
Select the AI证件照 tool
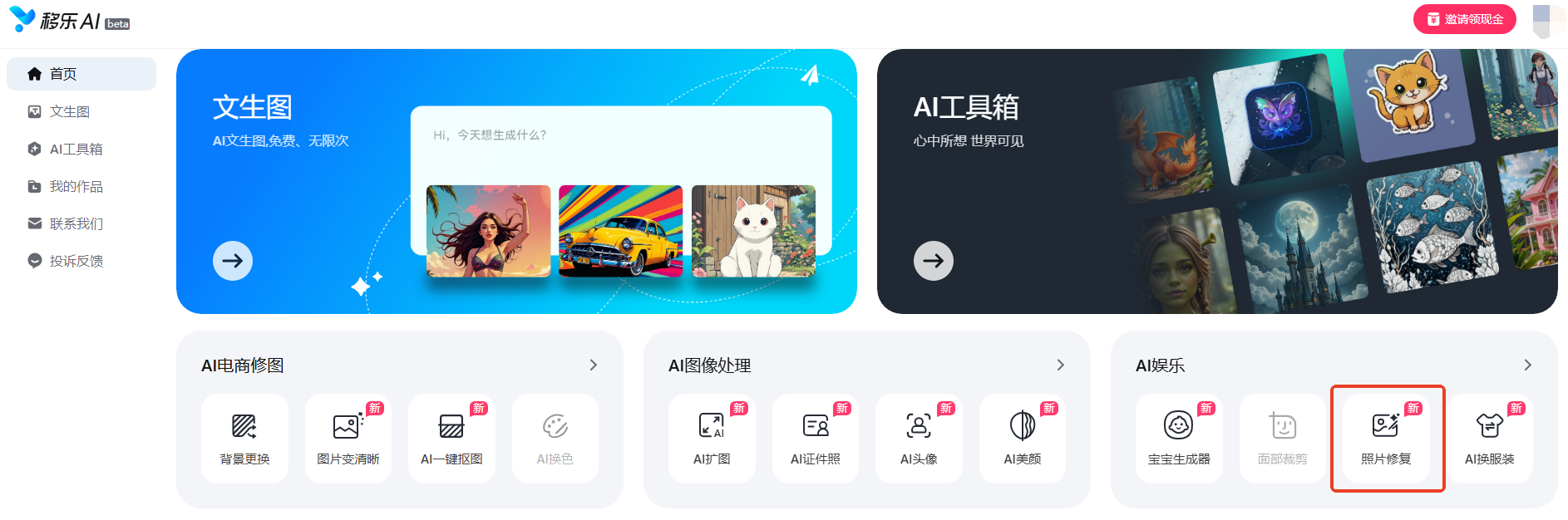tap(815, 439)
